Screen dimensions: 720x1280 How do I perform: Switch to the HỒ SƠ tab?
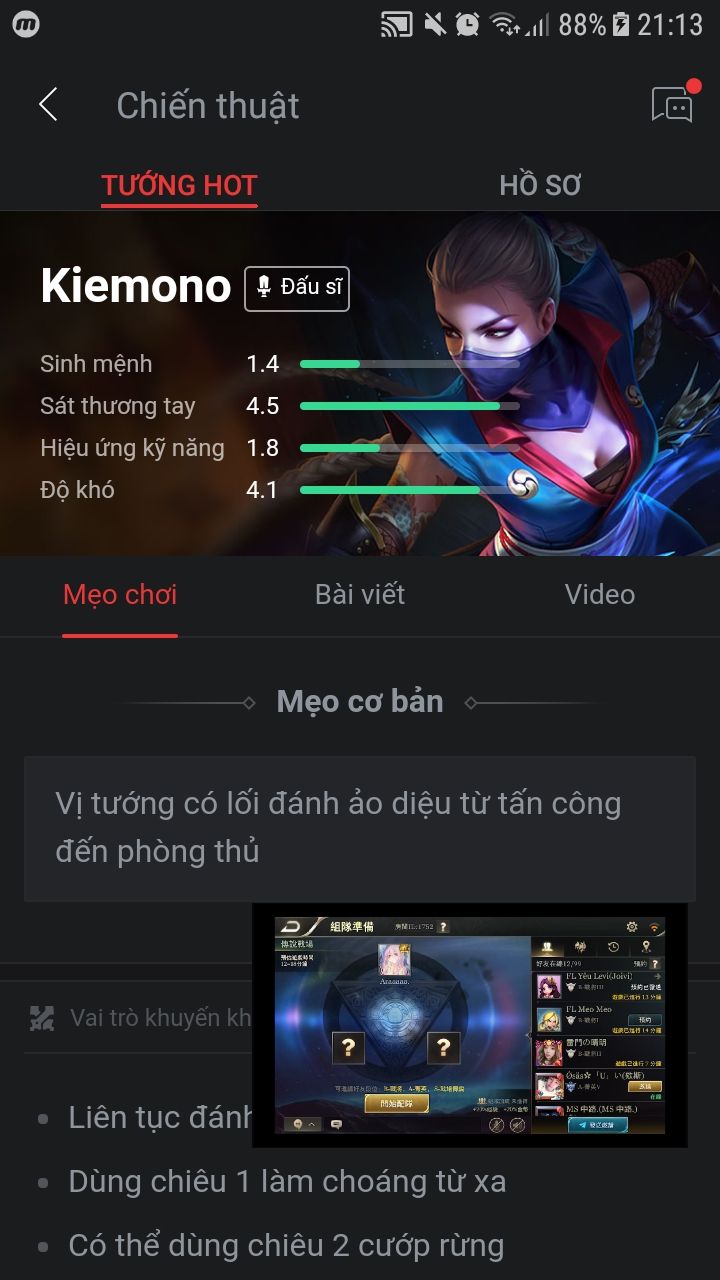pyautogui.click(x=540, y=185)
